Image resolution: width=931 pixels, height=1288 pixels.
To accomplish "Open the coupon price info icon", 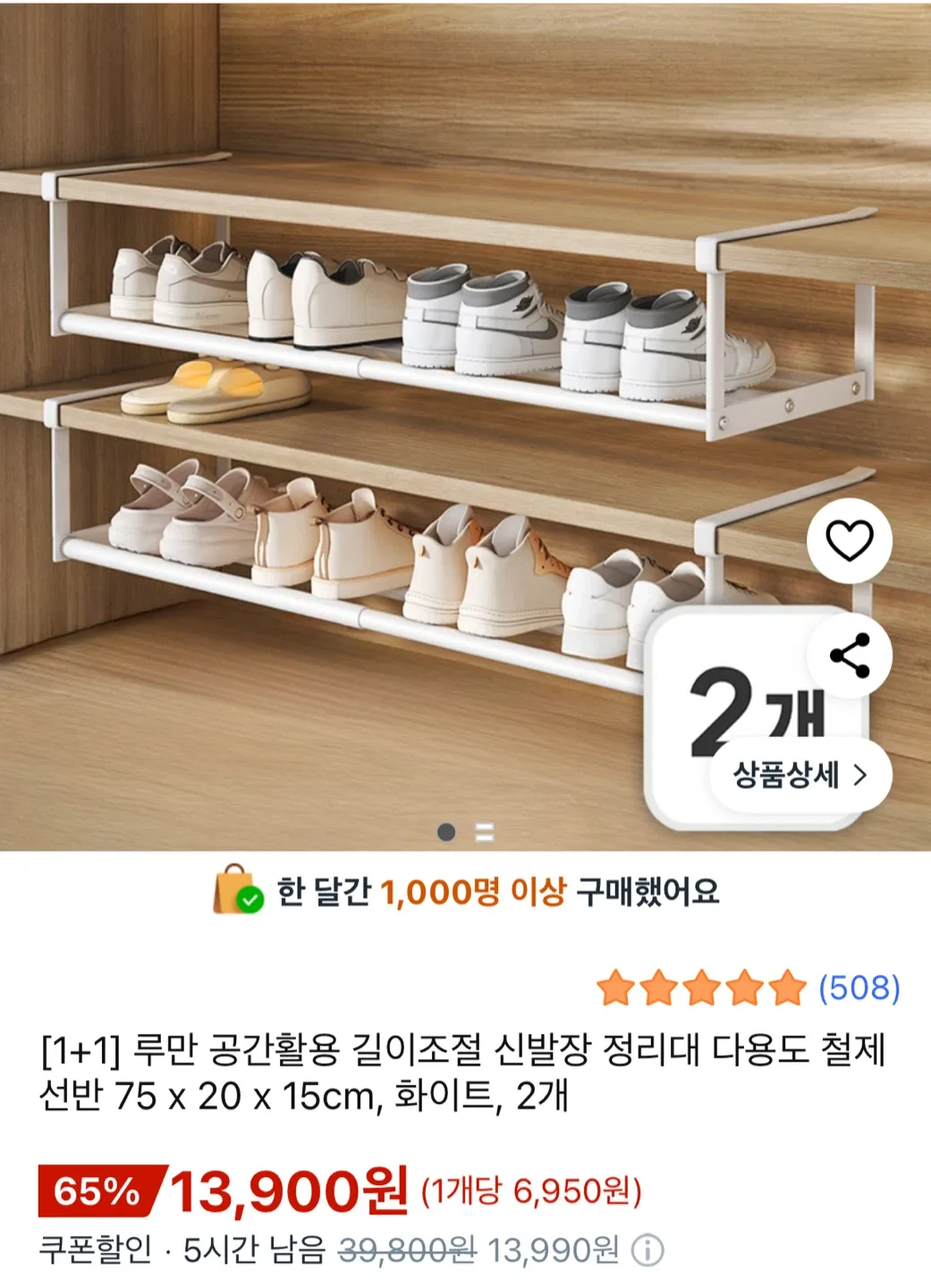I will (647, 1250).
